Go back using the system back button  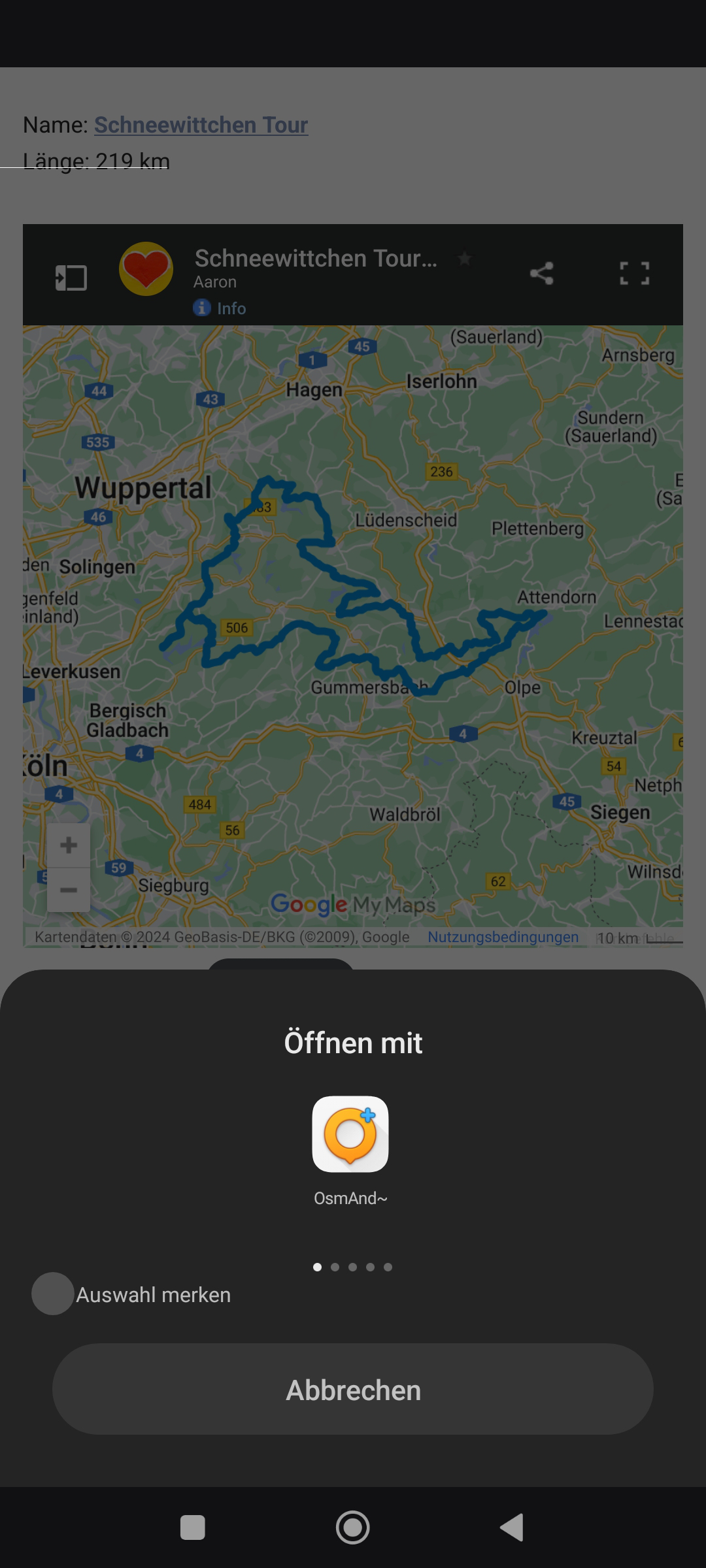coord(512,1527)
